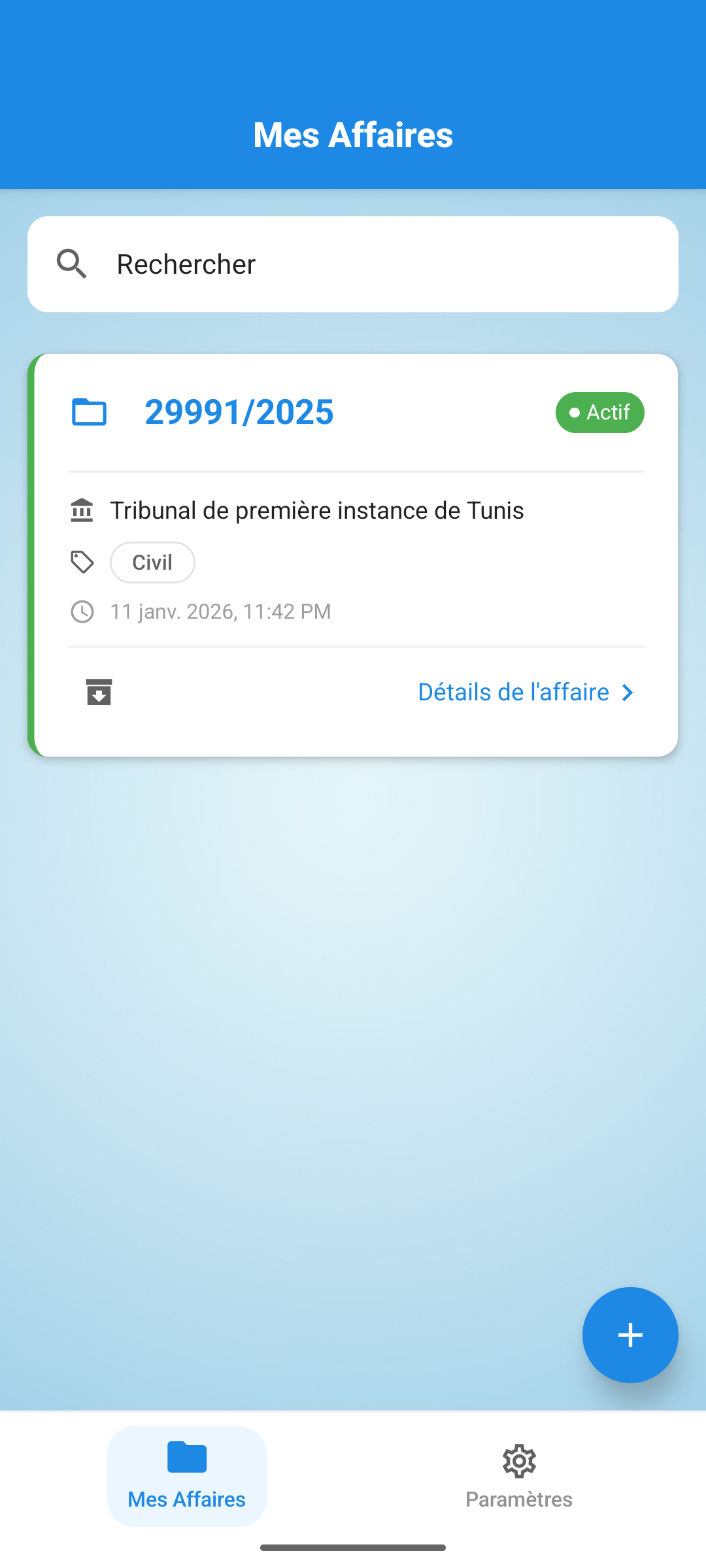This screenshot has width=706, height=1568.
Task: Toggle the Actif status badge
Action: [599, 412]
